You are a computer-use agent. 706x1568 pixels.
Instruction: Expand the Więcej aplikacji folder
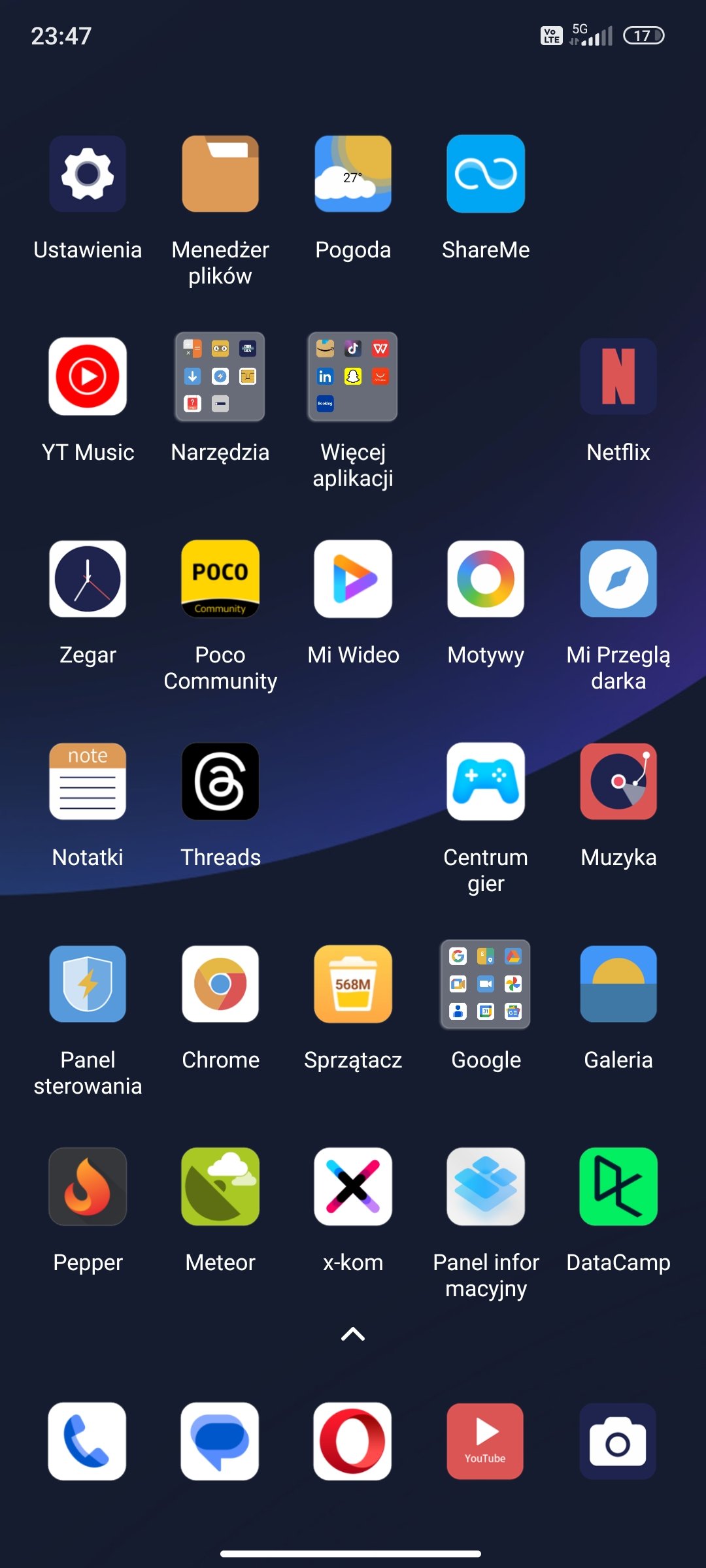coord(353,376)
